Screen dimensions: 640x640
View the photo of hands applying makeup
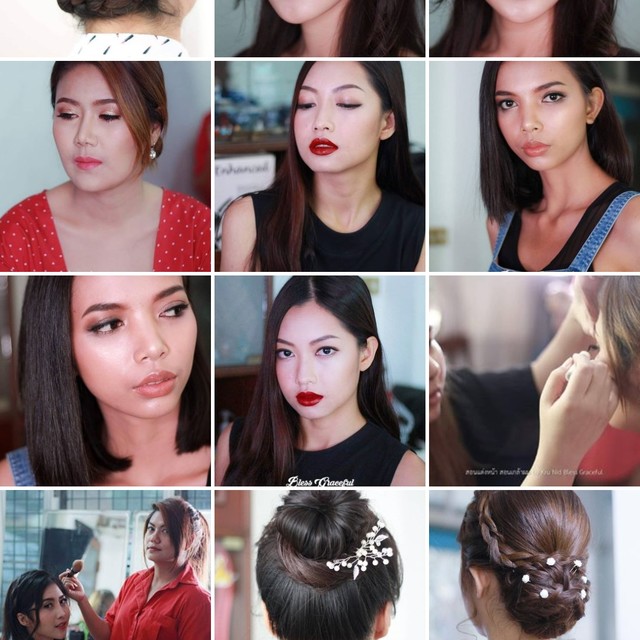coord(534,381)
